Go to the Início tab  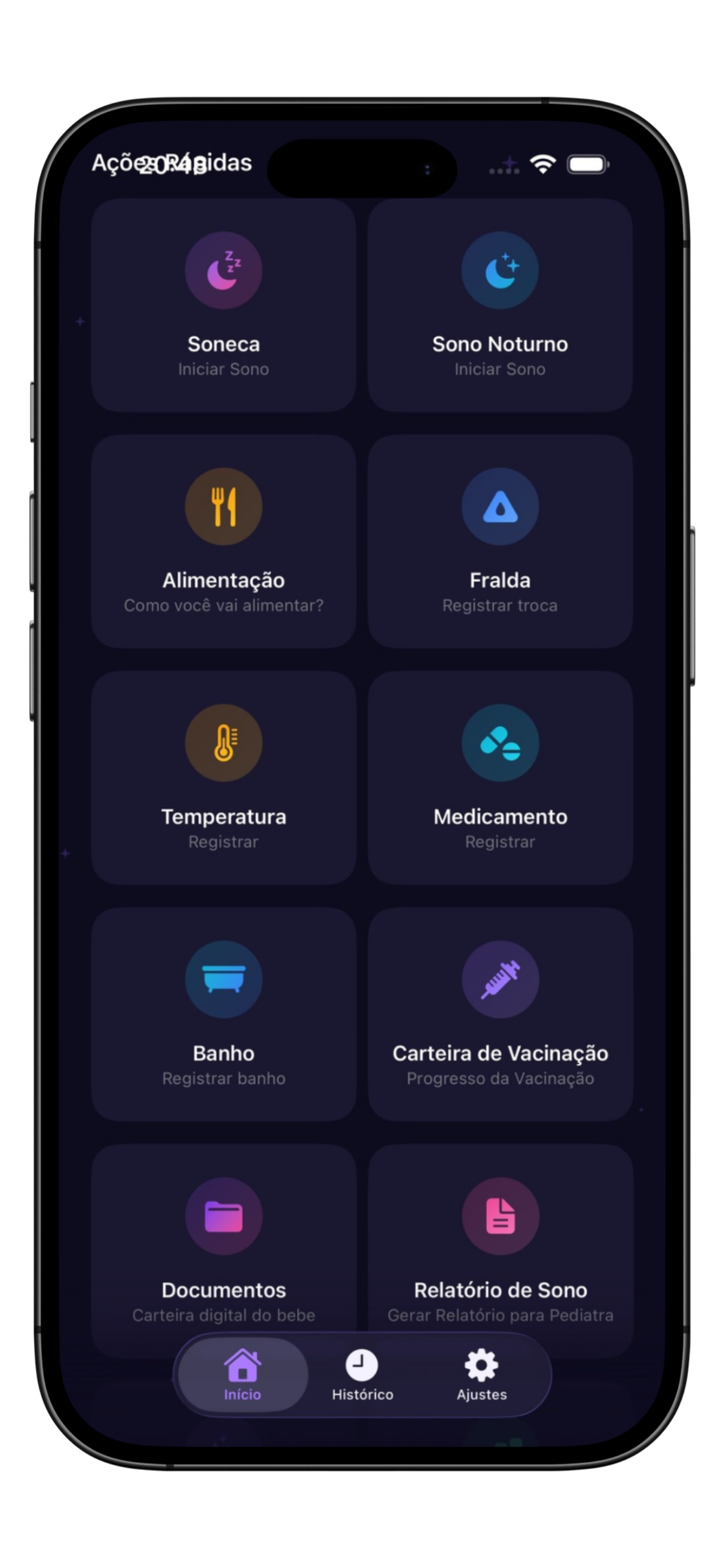coord(242,1375)
